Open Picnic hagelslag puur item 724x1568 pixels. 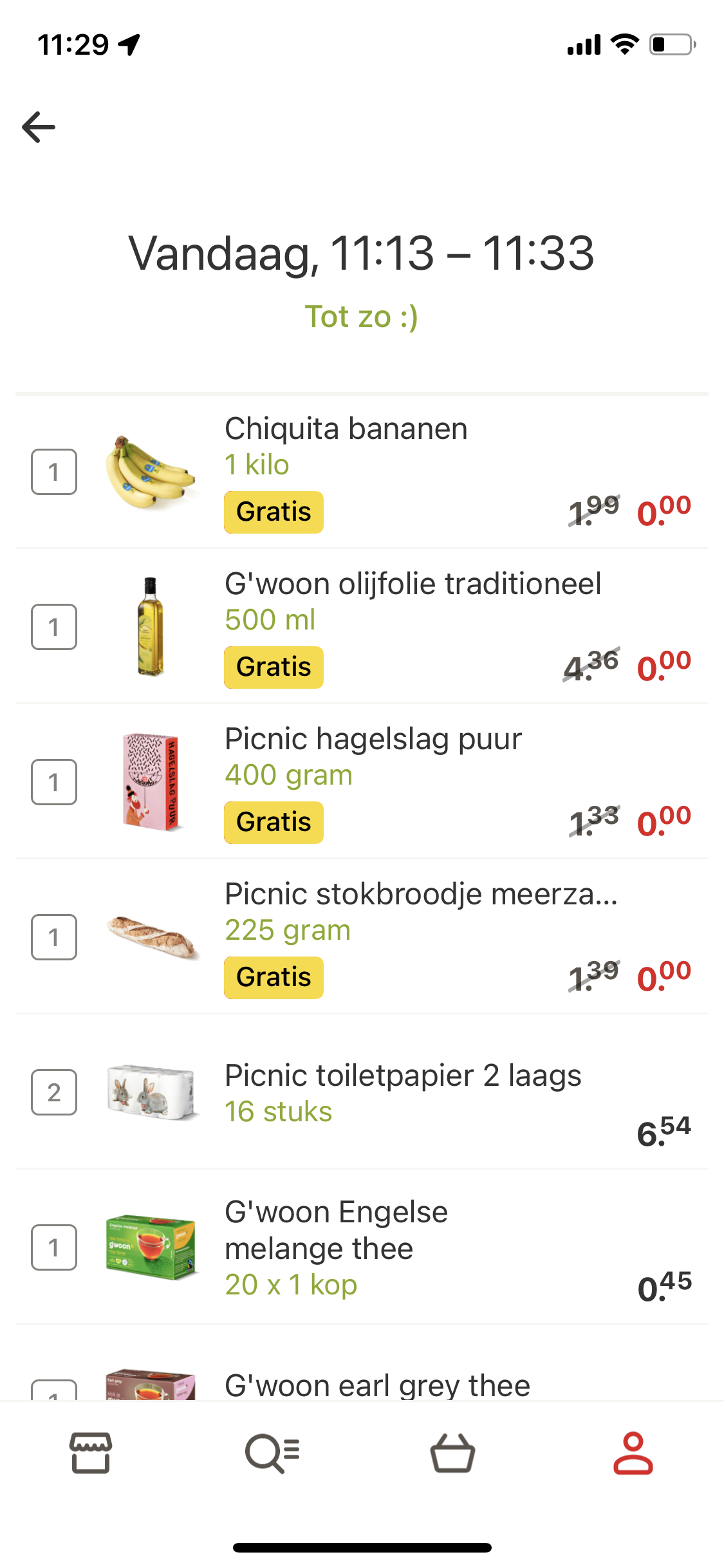(373, 740)
